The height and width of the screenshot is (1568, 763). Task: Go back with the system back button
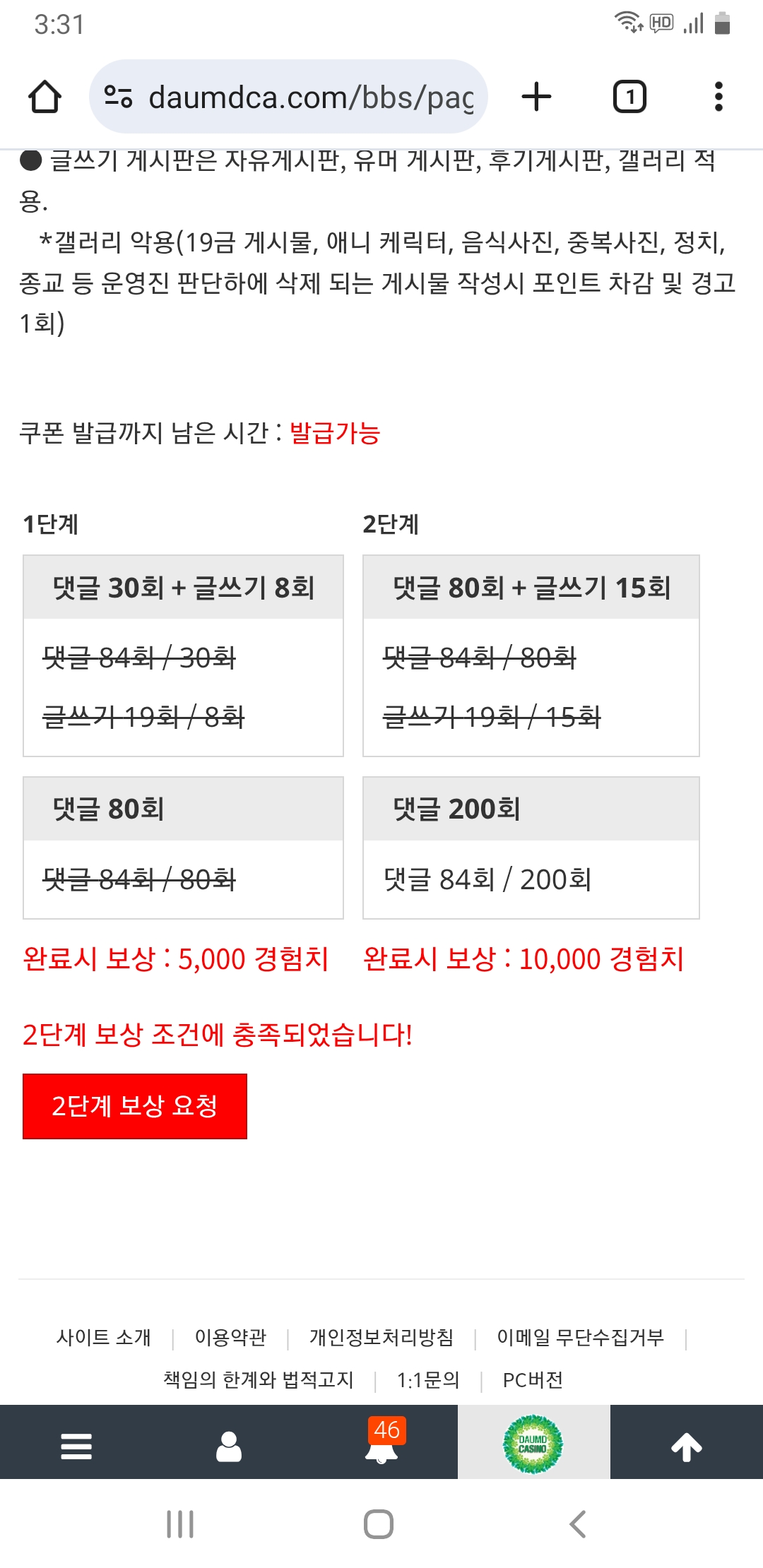coord(578,1524)
